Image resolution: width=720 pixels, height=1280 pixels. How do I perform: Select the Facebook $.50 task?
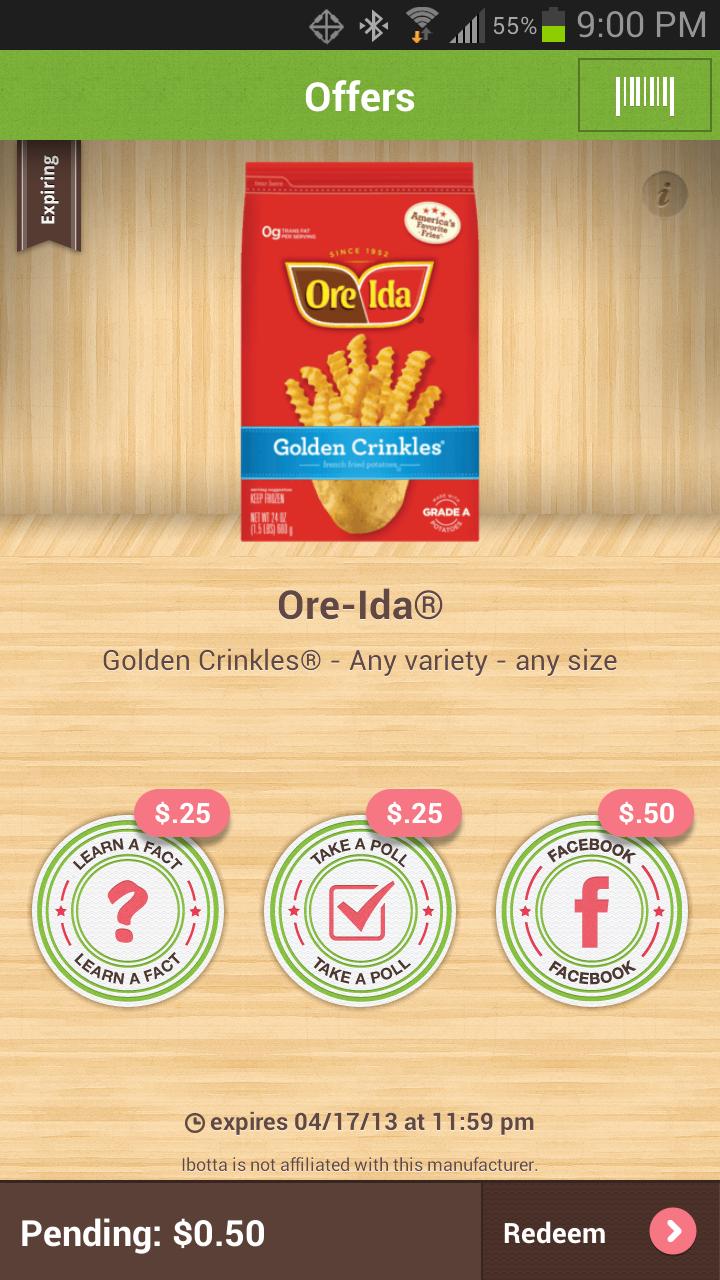(x=591, y=911)
